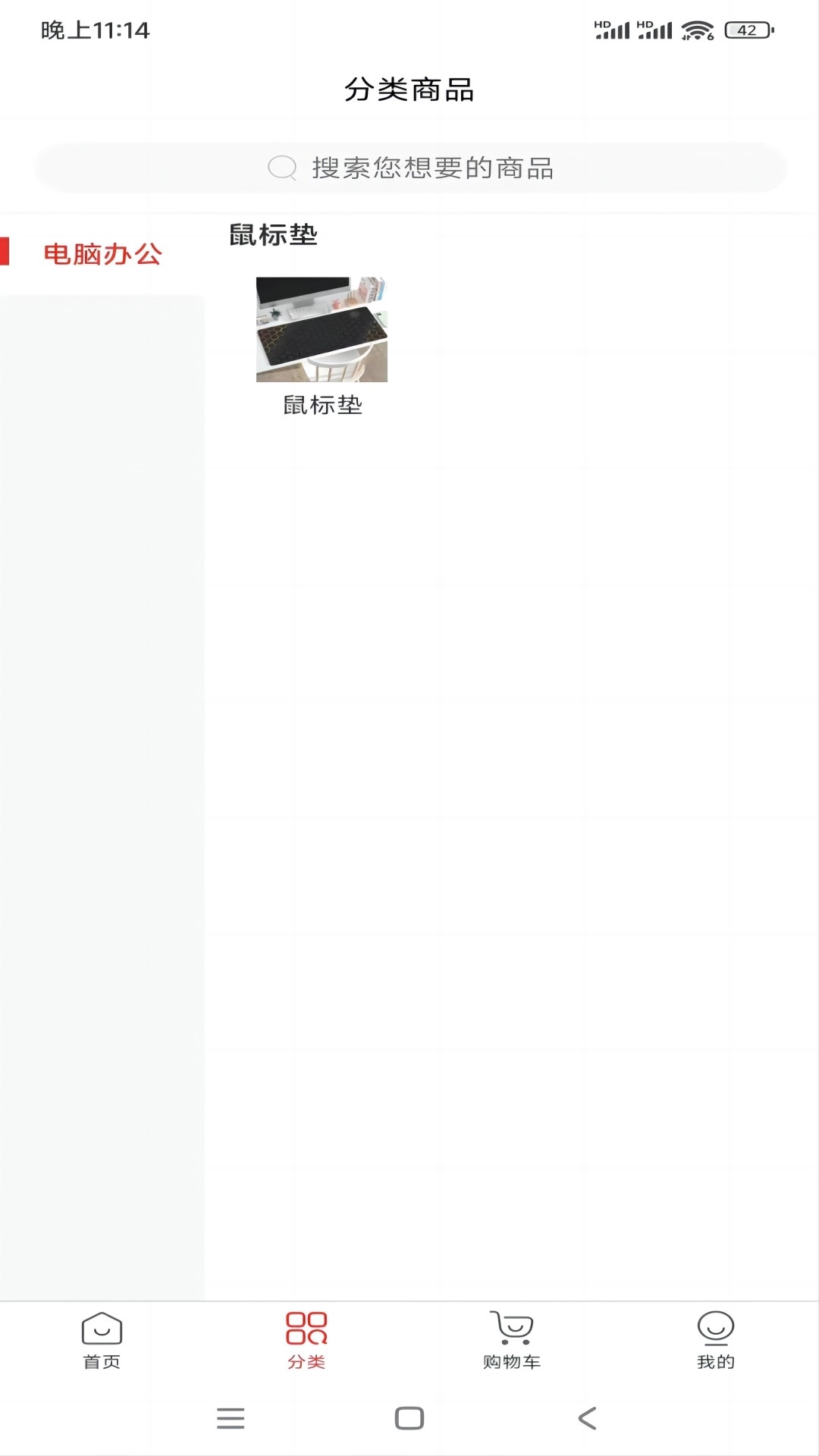Switch to the 首页 tab
This screenshot has width=819, height=1456.
click(x=102, y=1341)
